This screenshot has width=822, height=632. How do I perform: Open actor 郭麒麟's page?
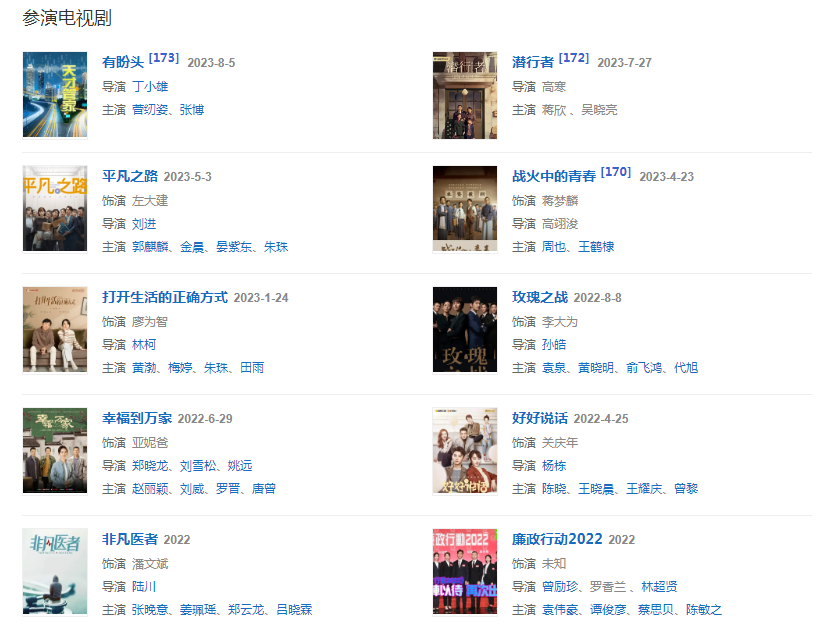(x=152, y=246)
